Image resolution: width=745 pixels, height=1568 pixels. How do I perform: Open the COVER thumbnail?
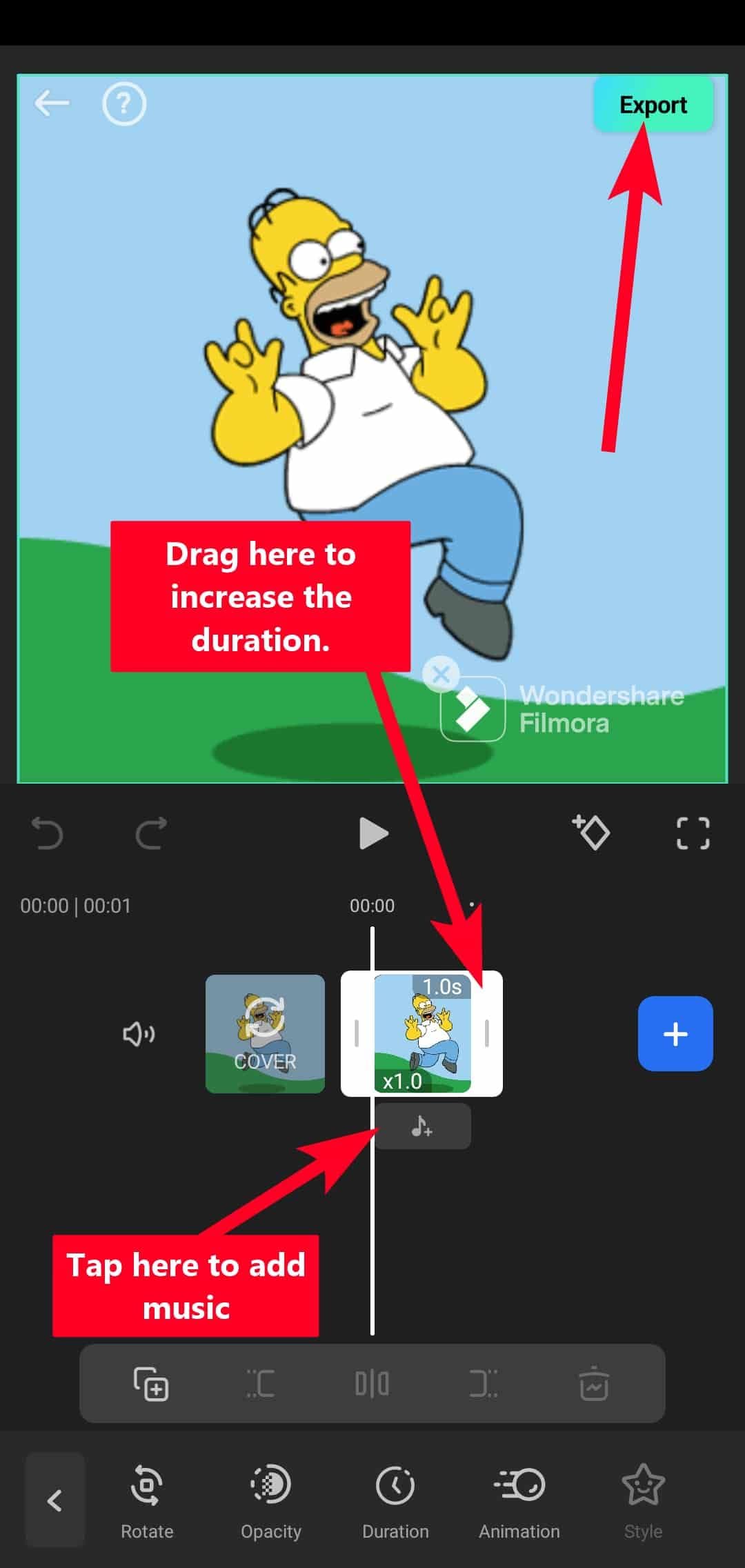[265, 1033]
